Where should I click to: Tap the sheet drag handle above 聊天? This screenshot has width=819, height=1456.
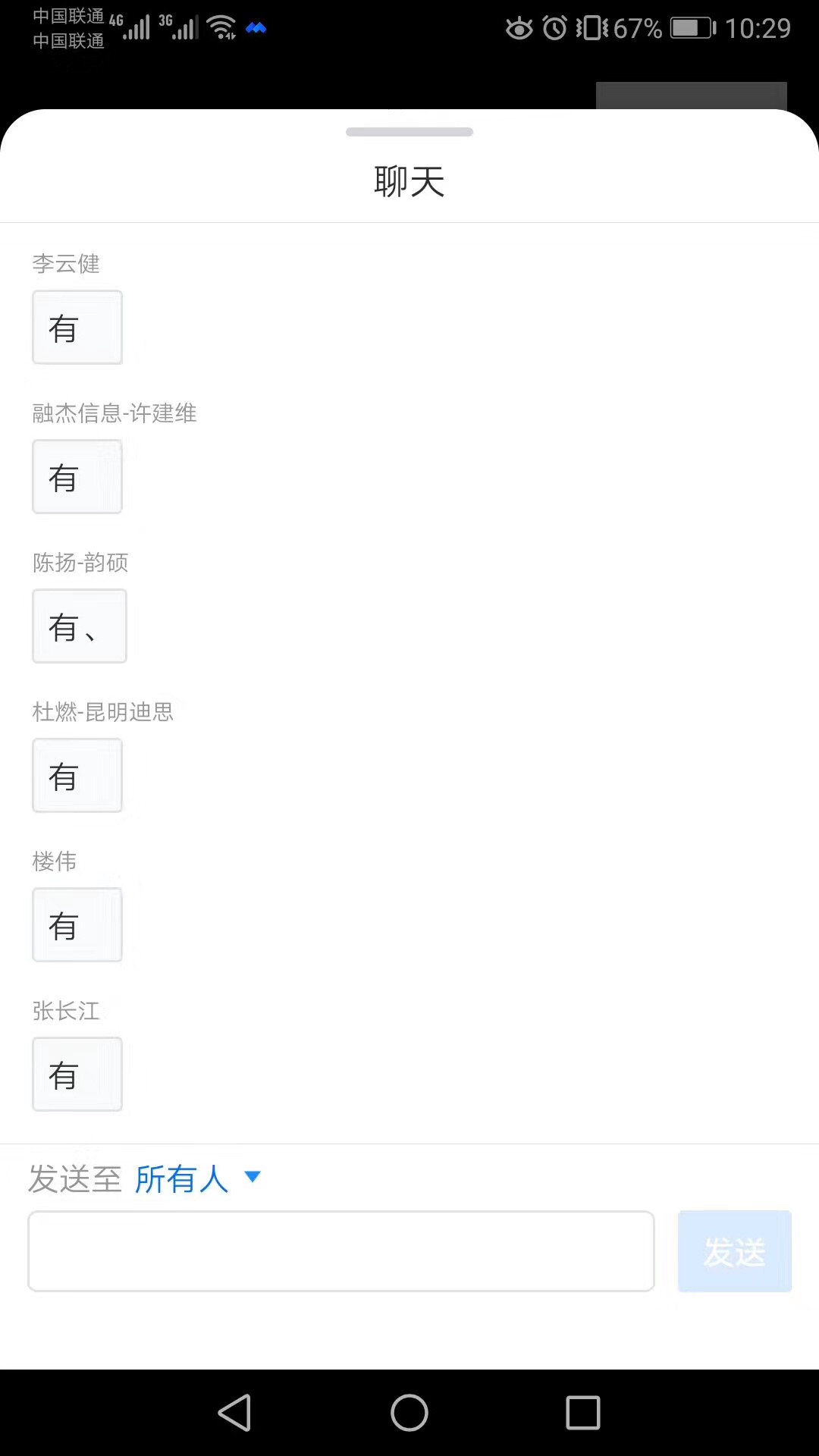click(409, 132)
